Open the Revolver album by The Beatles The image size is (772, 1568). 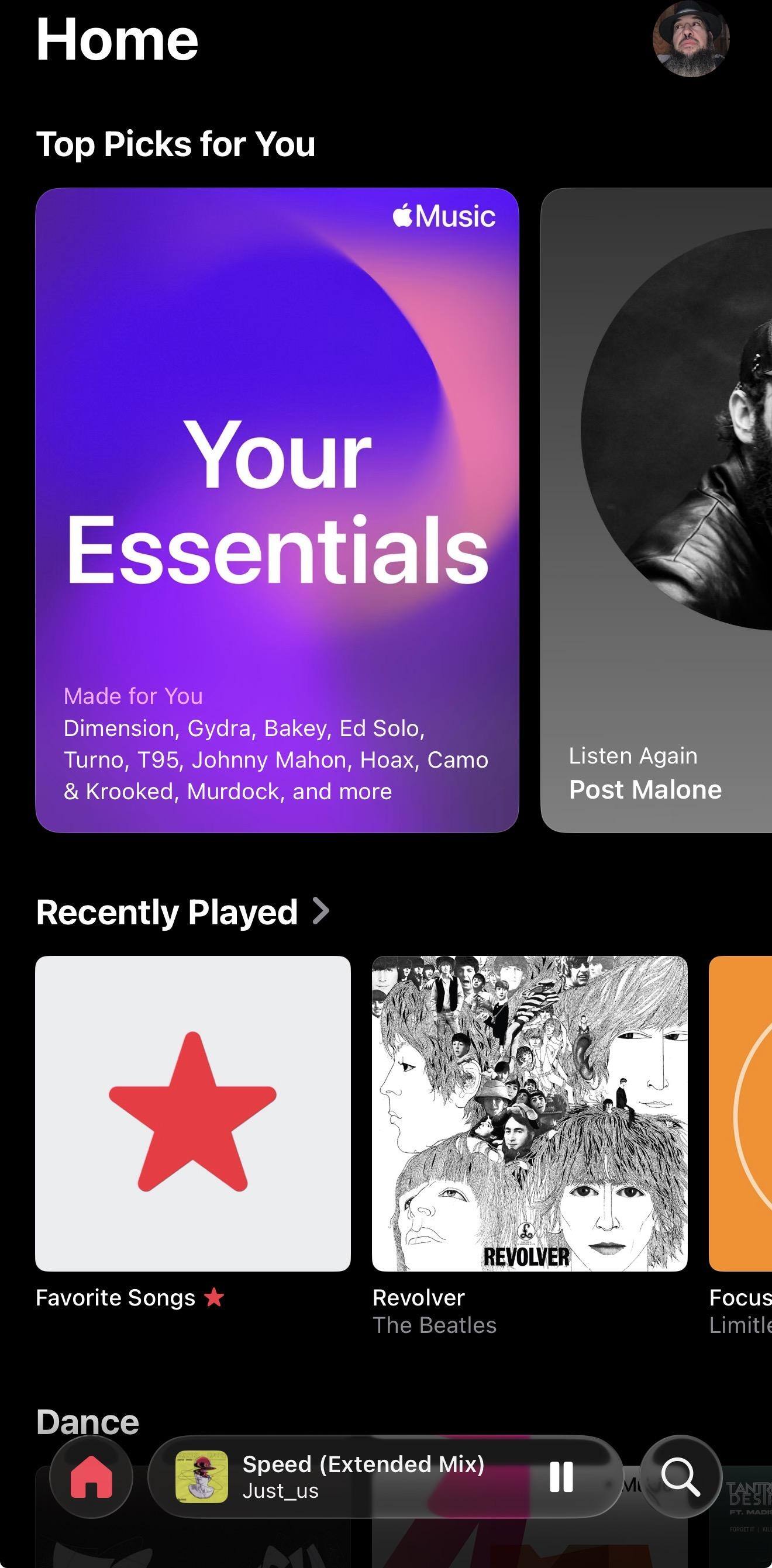pyautogui.click(x=530, y=1113)
